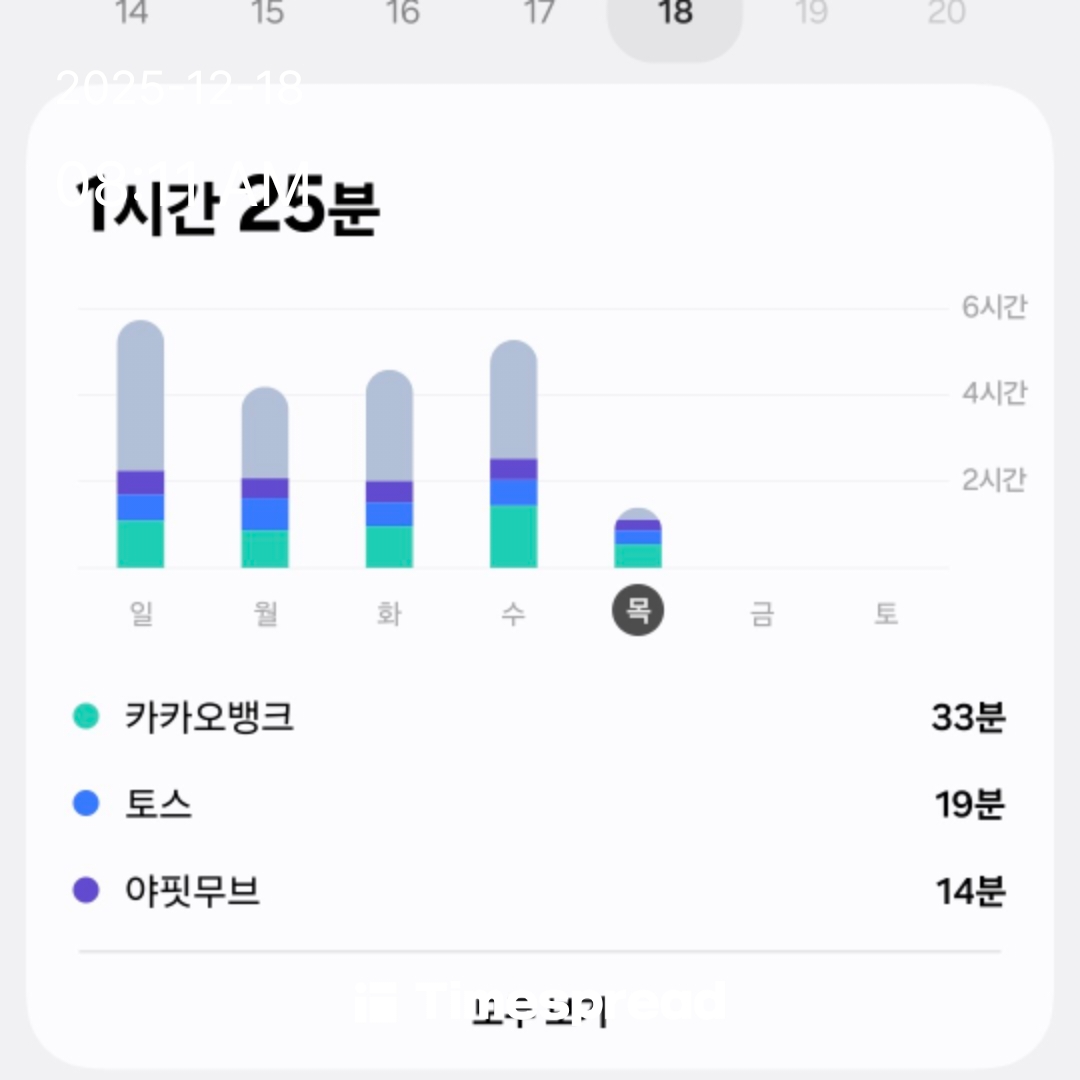
Task: View 화 day usage in chart
Action: [389, 470]
